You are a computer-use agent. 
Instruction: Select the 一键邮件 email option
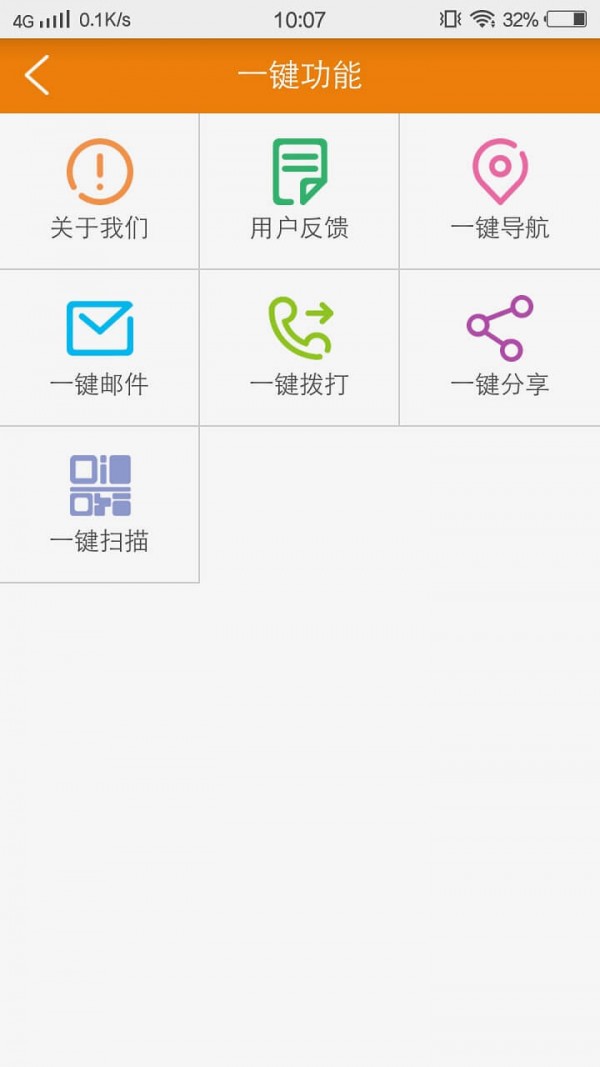pos(99,347)
